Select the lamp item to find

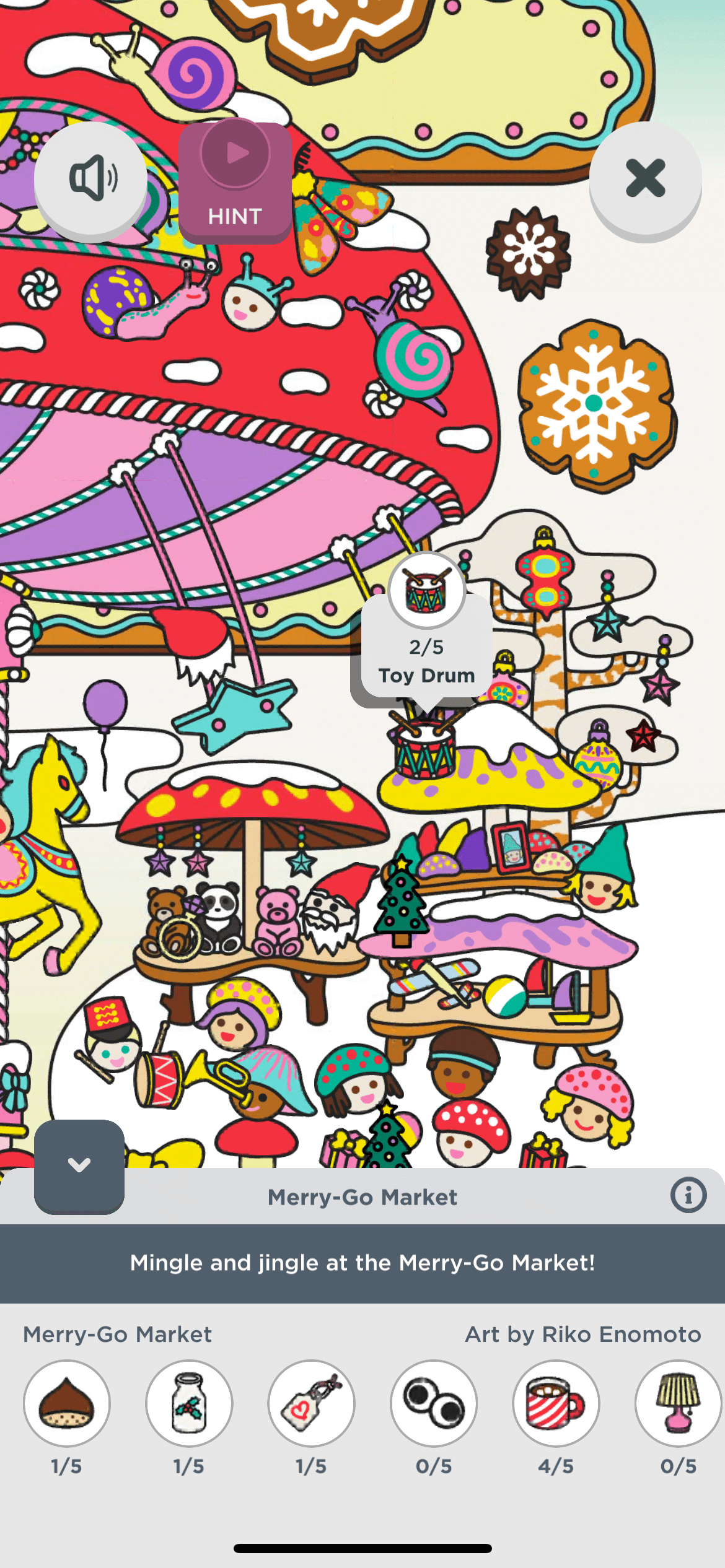click(678, 1403)
